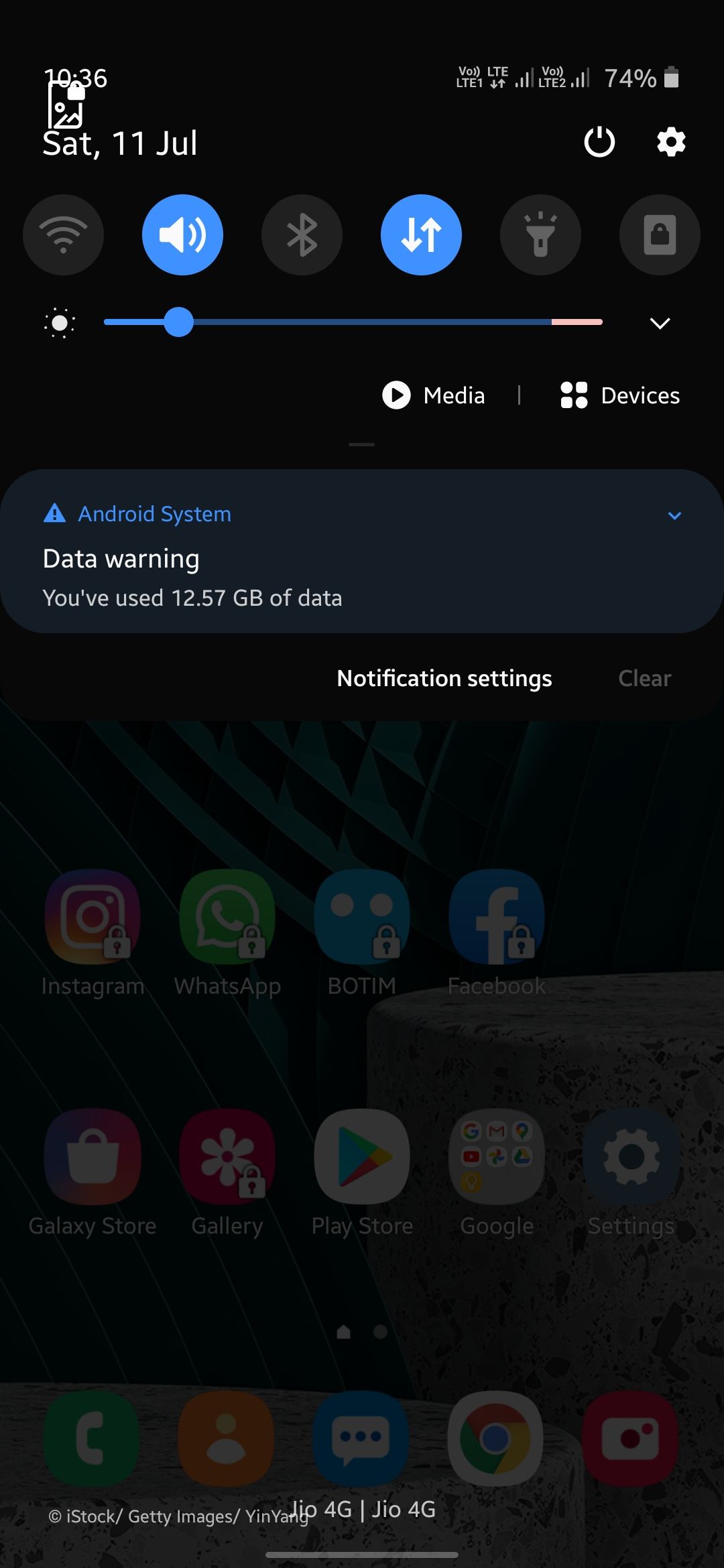Open the Media panel
Screen dimensions: 724x1568
[x=434, y=395]
